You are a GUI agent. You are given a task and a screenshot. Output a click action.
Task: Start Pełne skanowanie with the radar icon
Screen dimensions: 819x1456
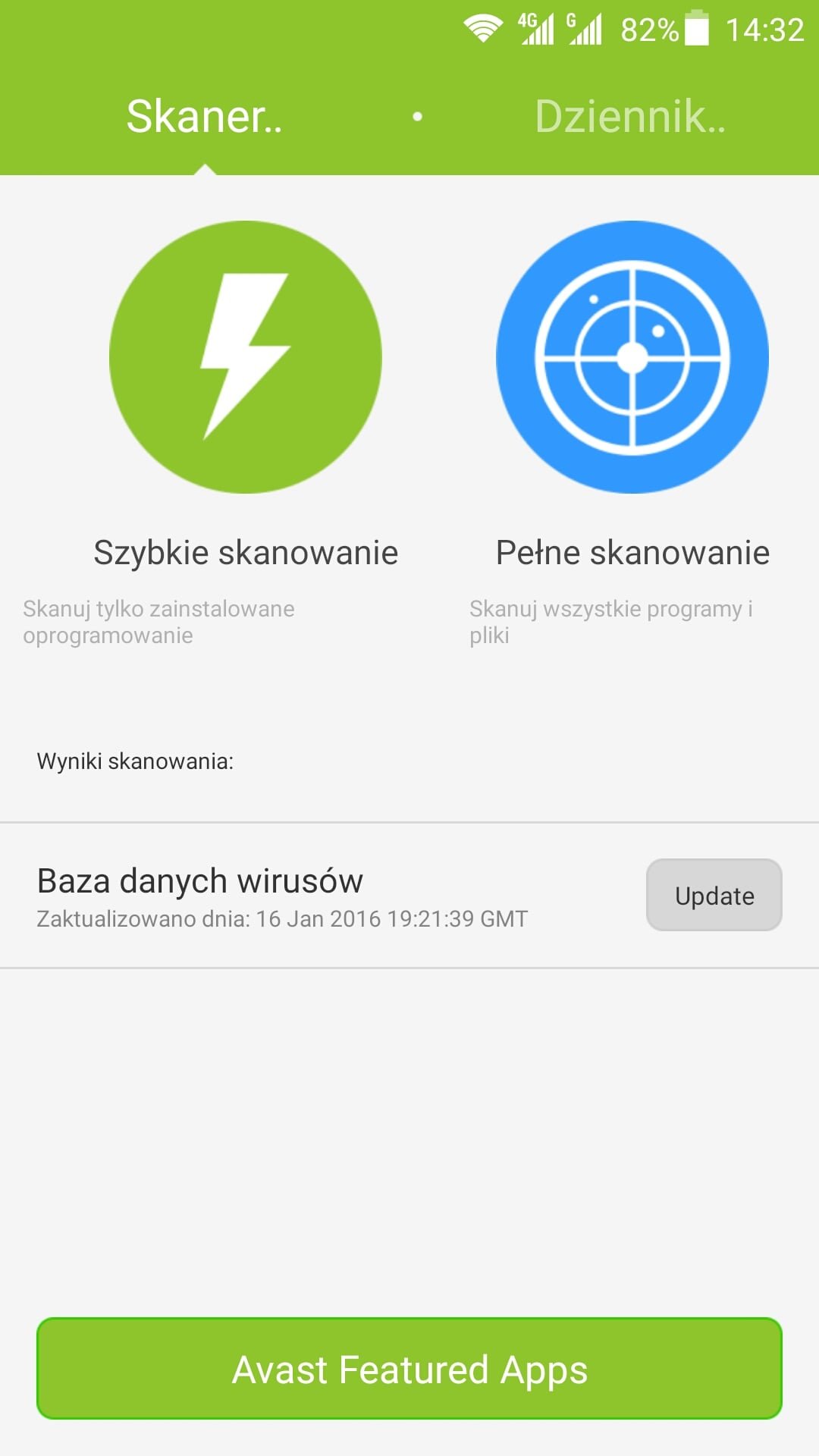point(632,357)
